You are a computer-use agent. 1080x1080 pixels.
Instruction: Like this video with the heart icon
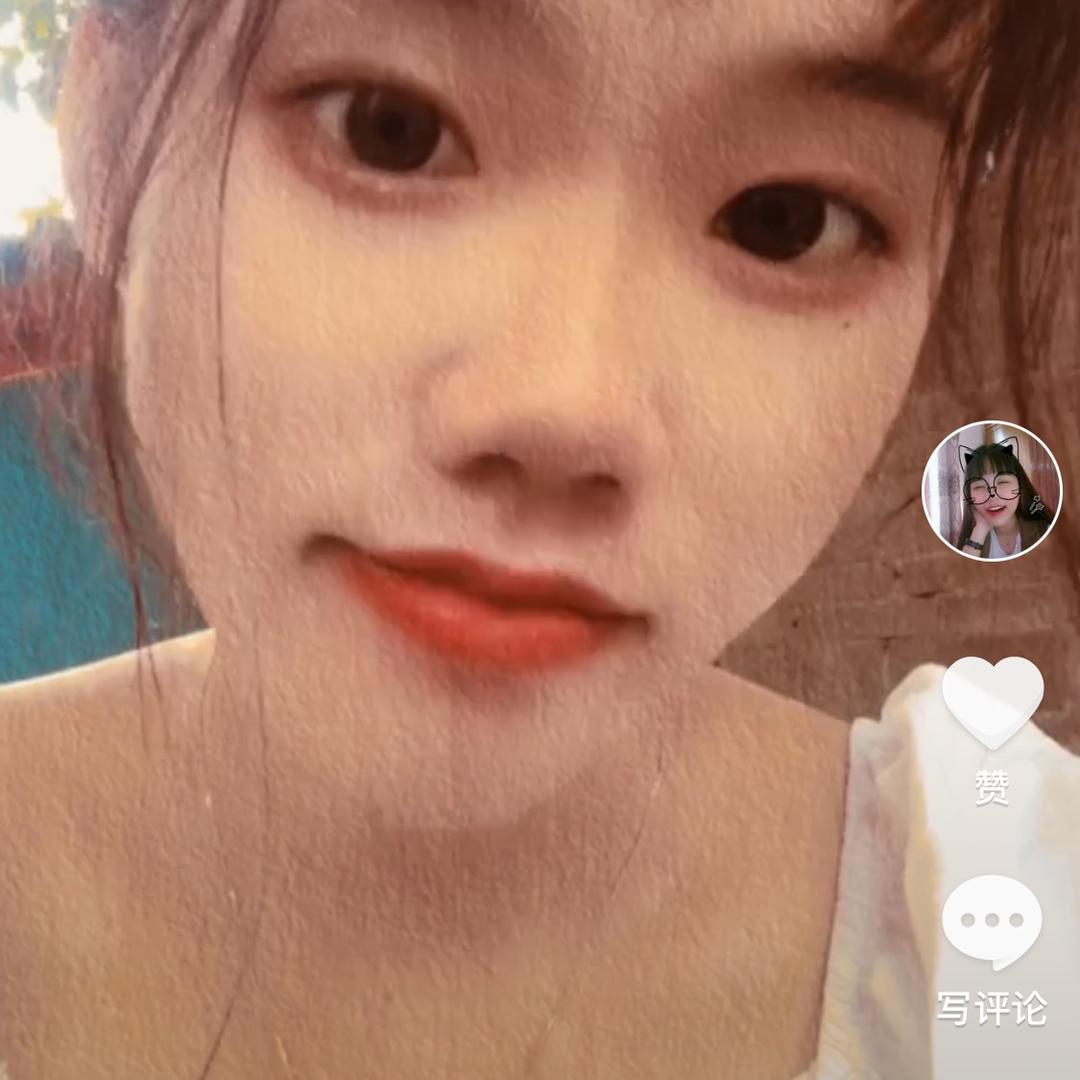click(x=992, y=700)
